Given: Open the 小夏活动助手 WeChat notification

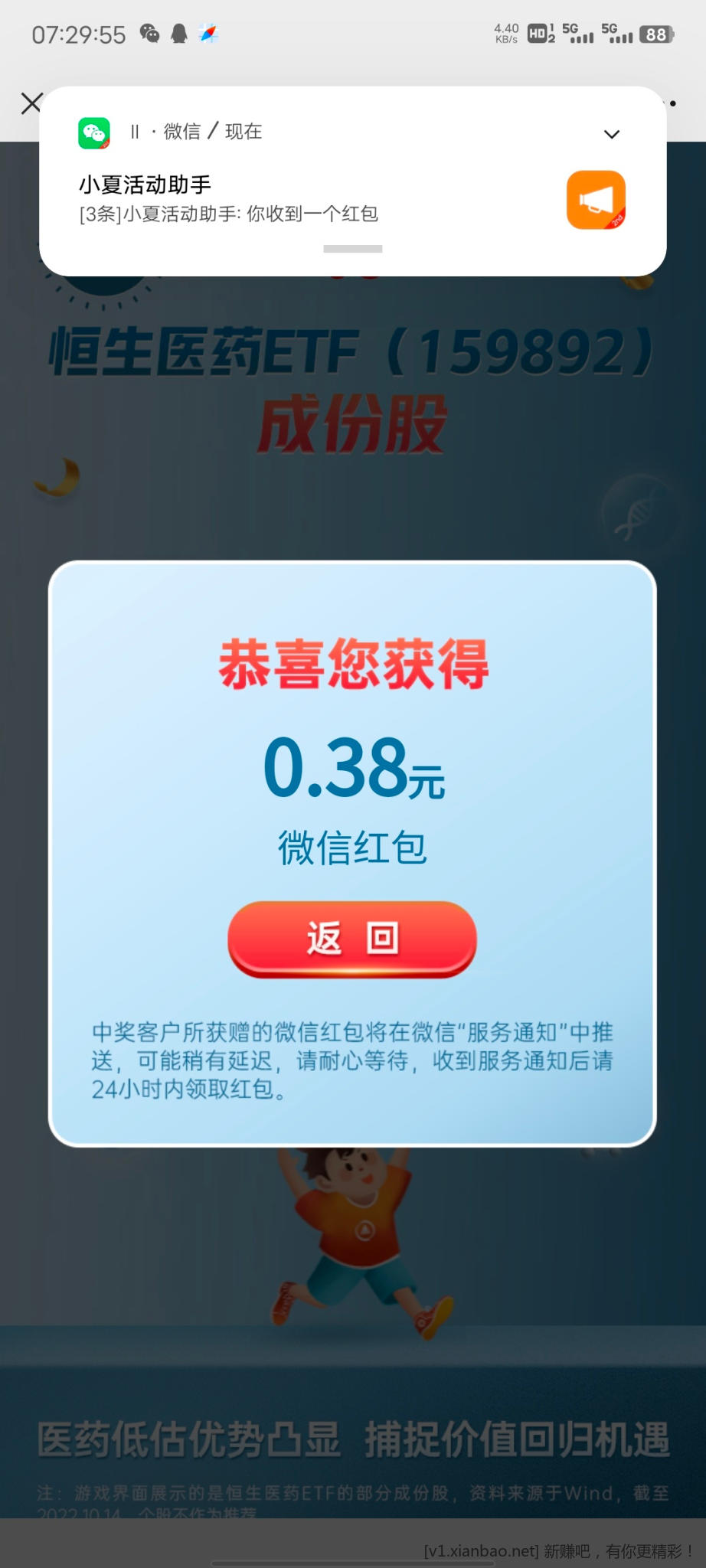Looking at the screenshot, I should 306,199.
